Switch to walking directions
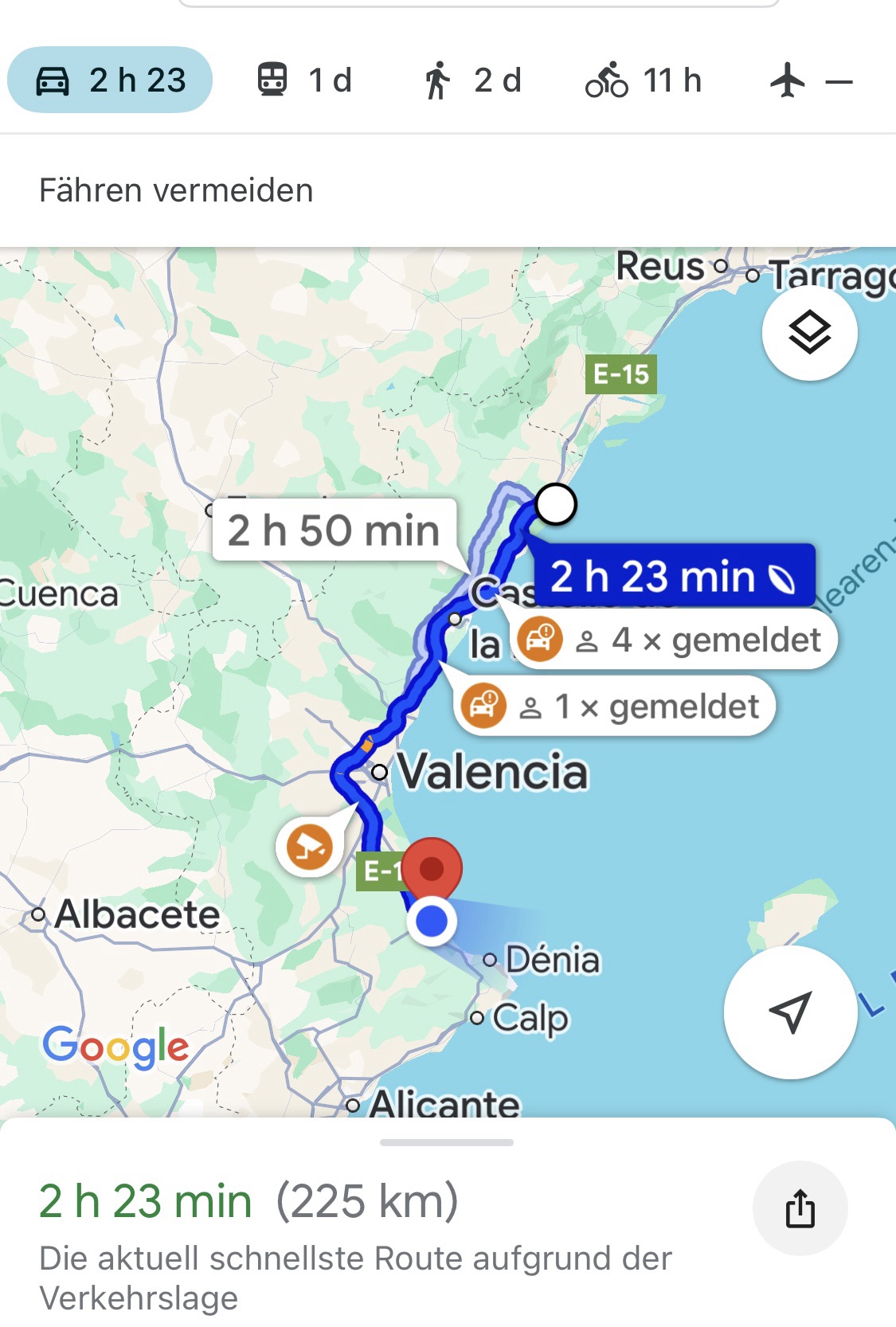The image size is (896, 1327). coord(472,80)
